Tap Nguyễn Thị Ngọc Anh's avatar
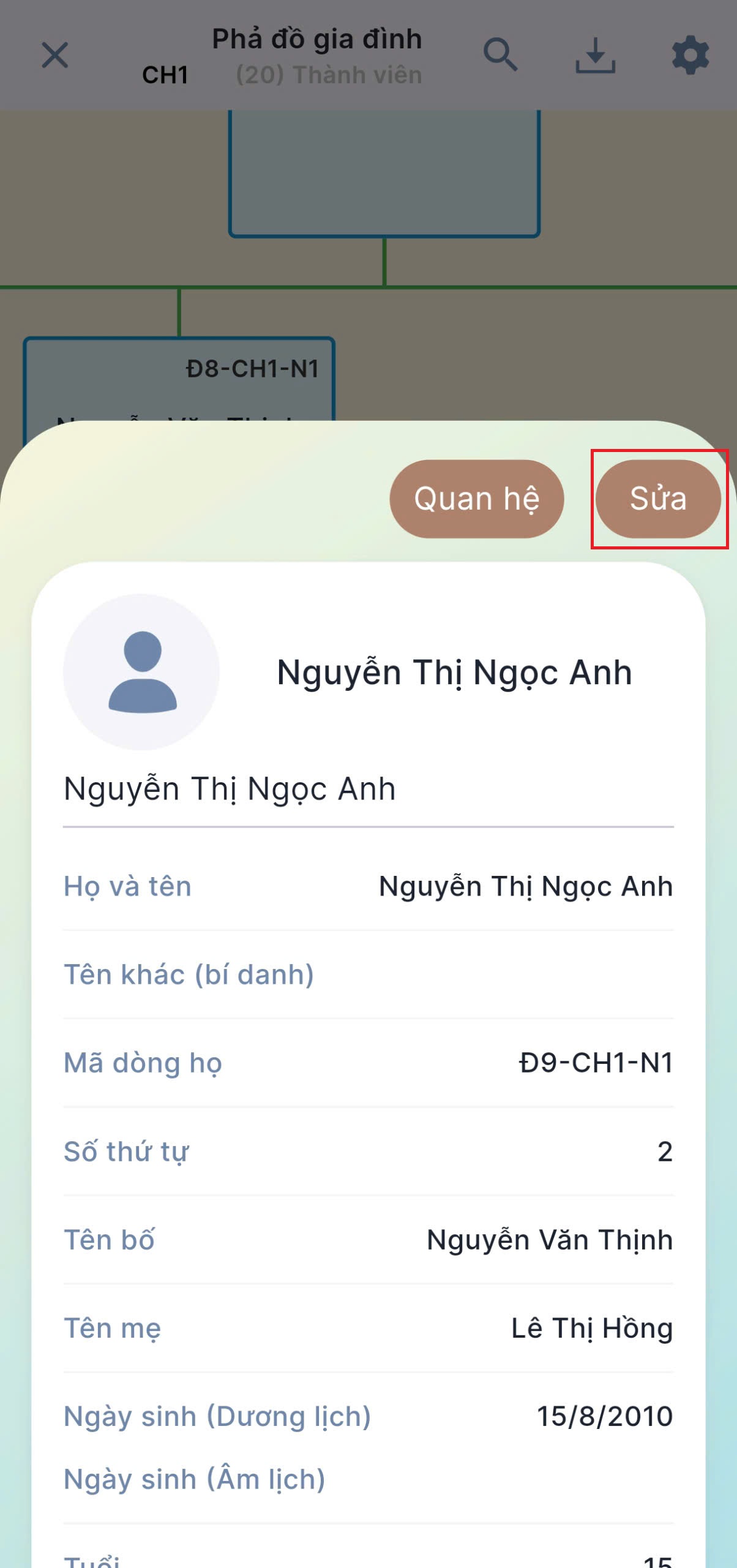This screenshot has height=1568, width=737. pos(141,671)
